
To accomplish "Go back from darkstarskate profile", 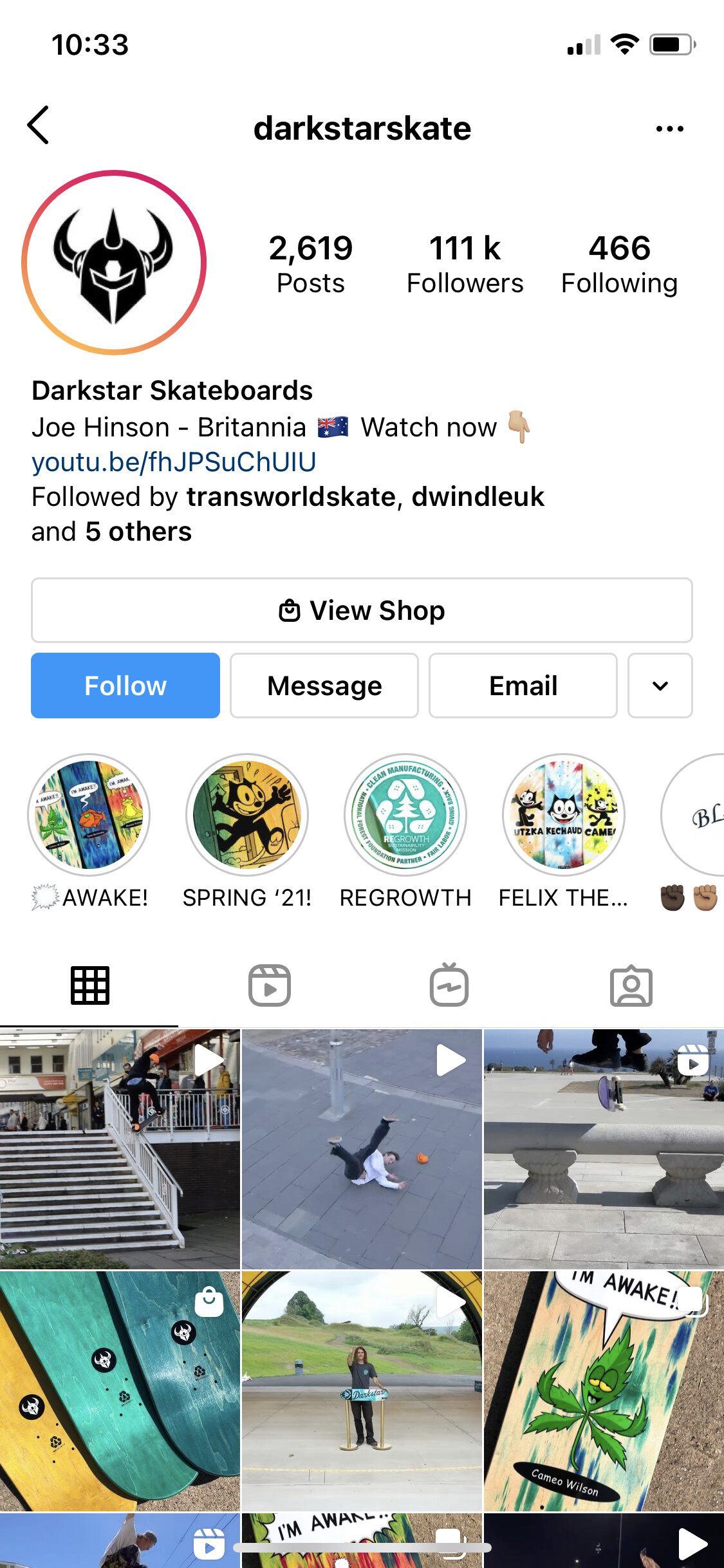I will pos(39,126).
